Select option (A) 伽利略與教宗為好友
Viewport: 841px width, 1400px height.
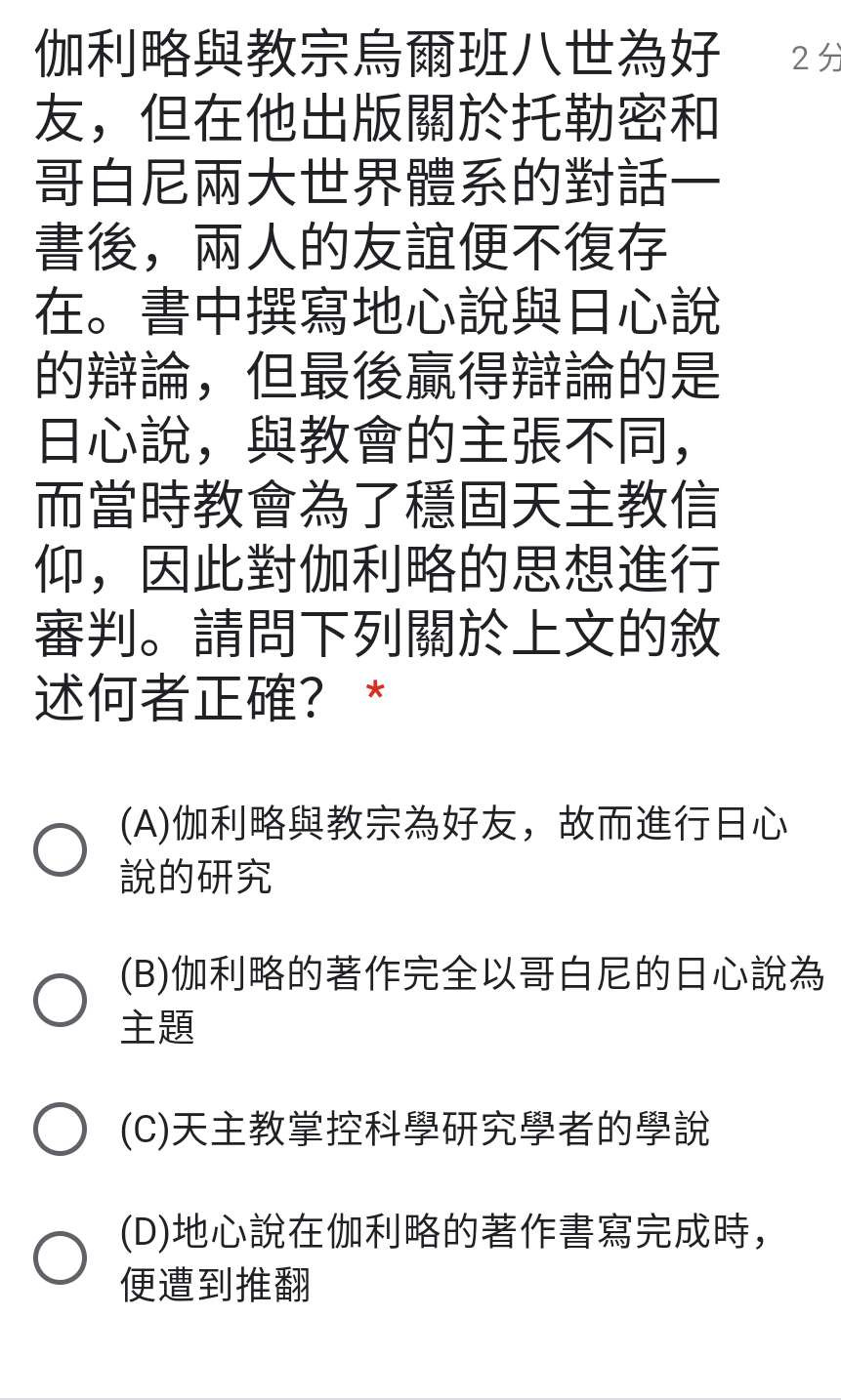point(60,850)
